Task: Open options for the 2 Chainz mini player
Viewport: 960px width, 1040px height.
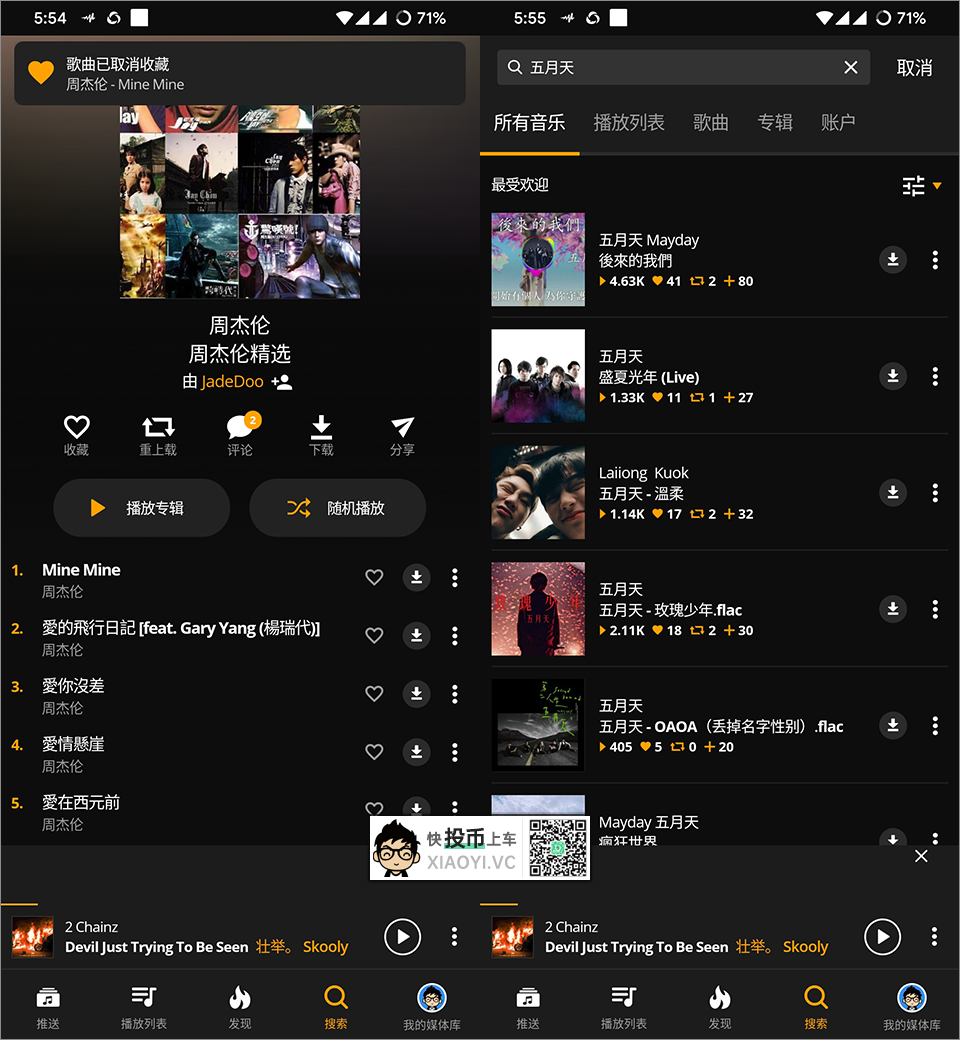Action: point(455,937)
